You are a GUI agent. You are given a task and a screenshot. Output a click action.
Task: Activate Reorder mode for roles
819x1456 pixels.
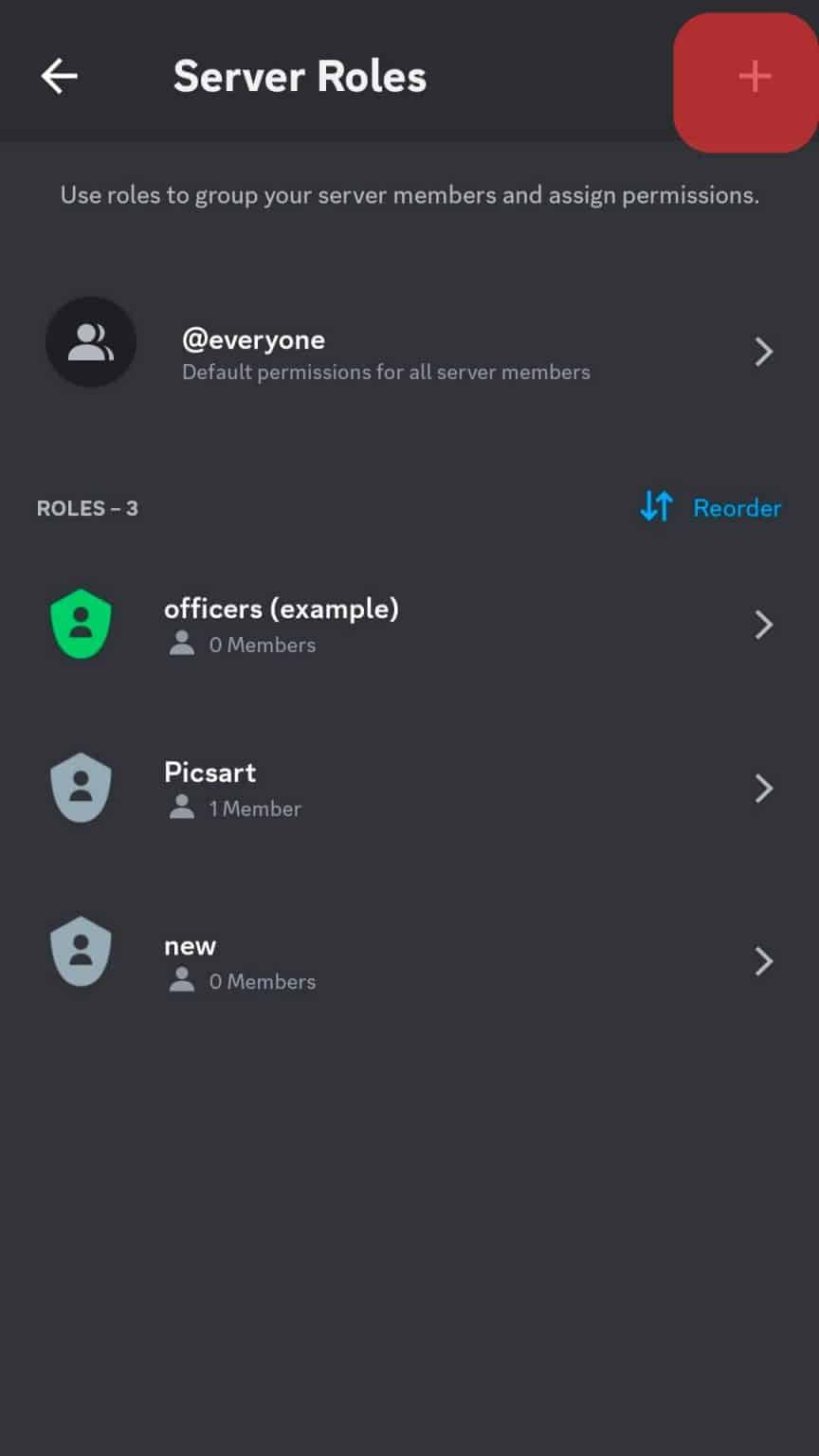737,507
